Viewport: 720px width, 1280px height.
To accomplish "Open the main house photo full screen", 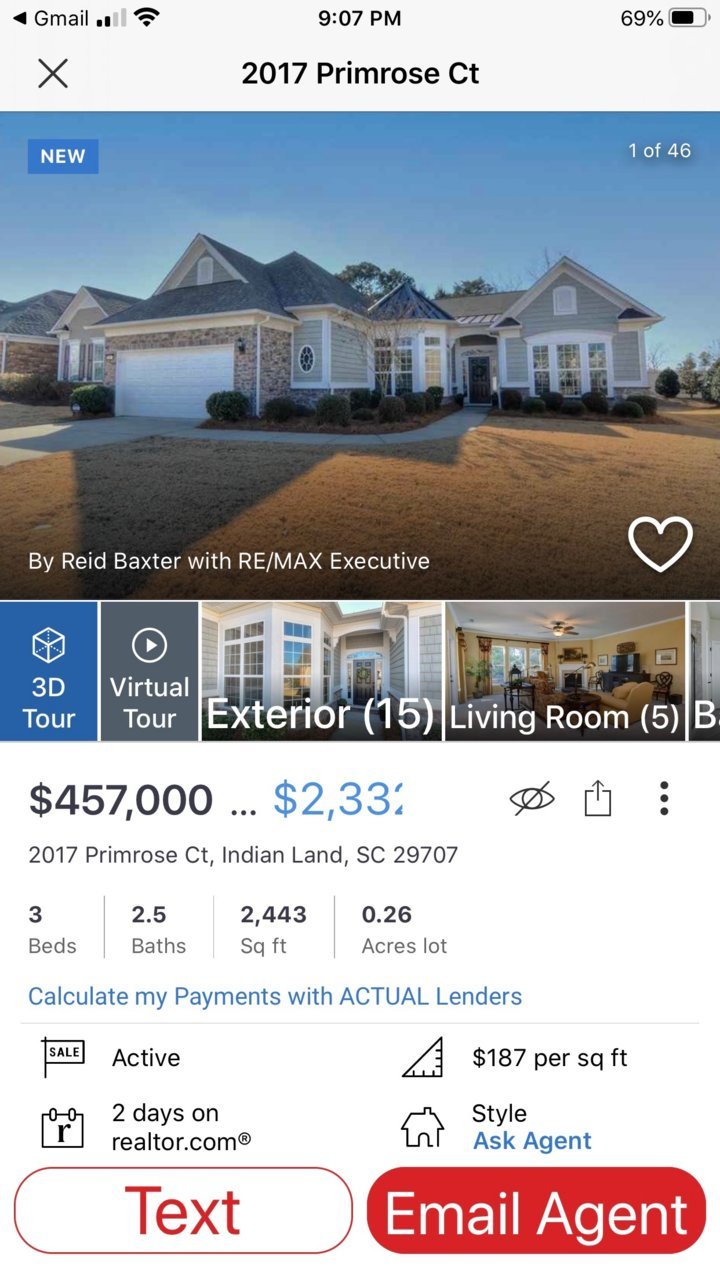I will [360, 355].
